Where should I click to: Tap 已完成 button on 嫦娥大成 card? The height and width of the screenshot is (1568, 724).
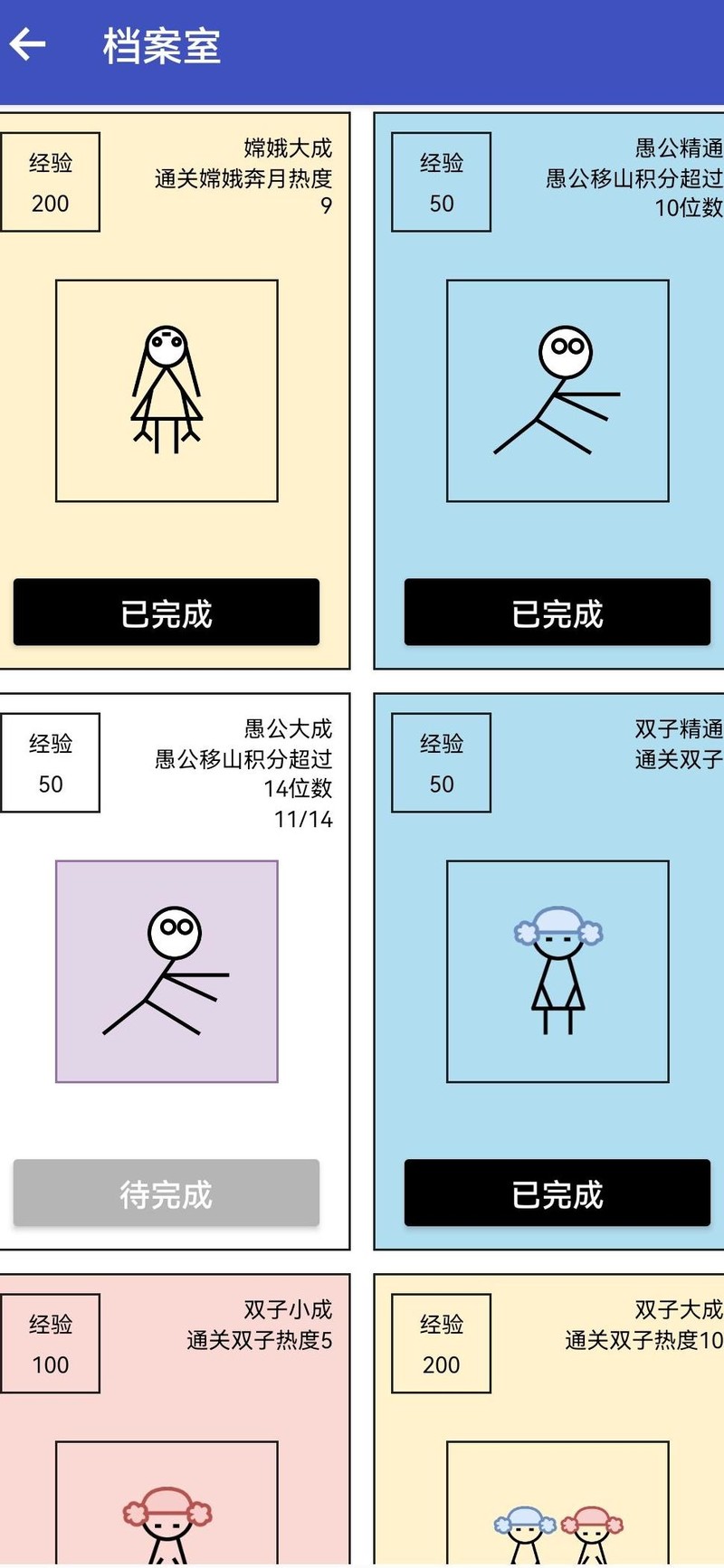coord(167,613)
